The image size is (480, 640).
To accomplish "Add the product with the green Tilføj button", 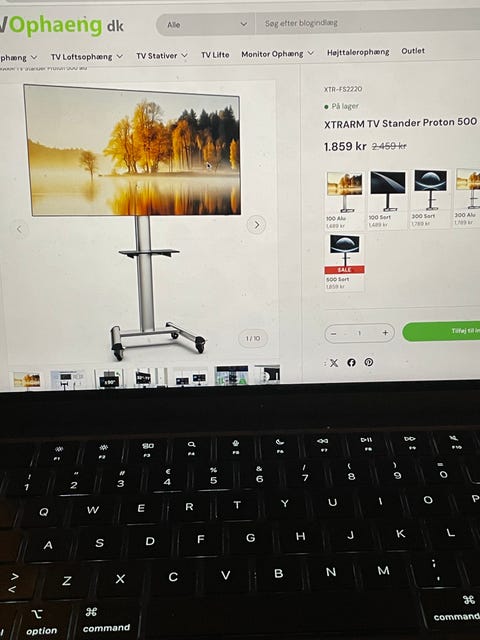I will (442, 331).
